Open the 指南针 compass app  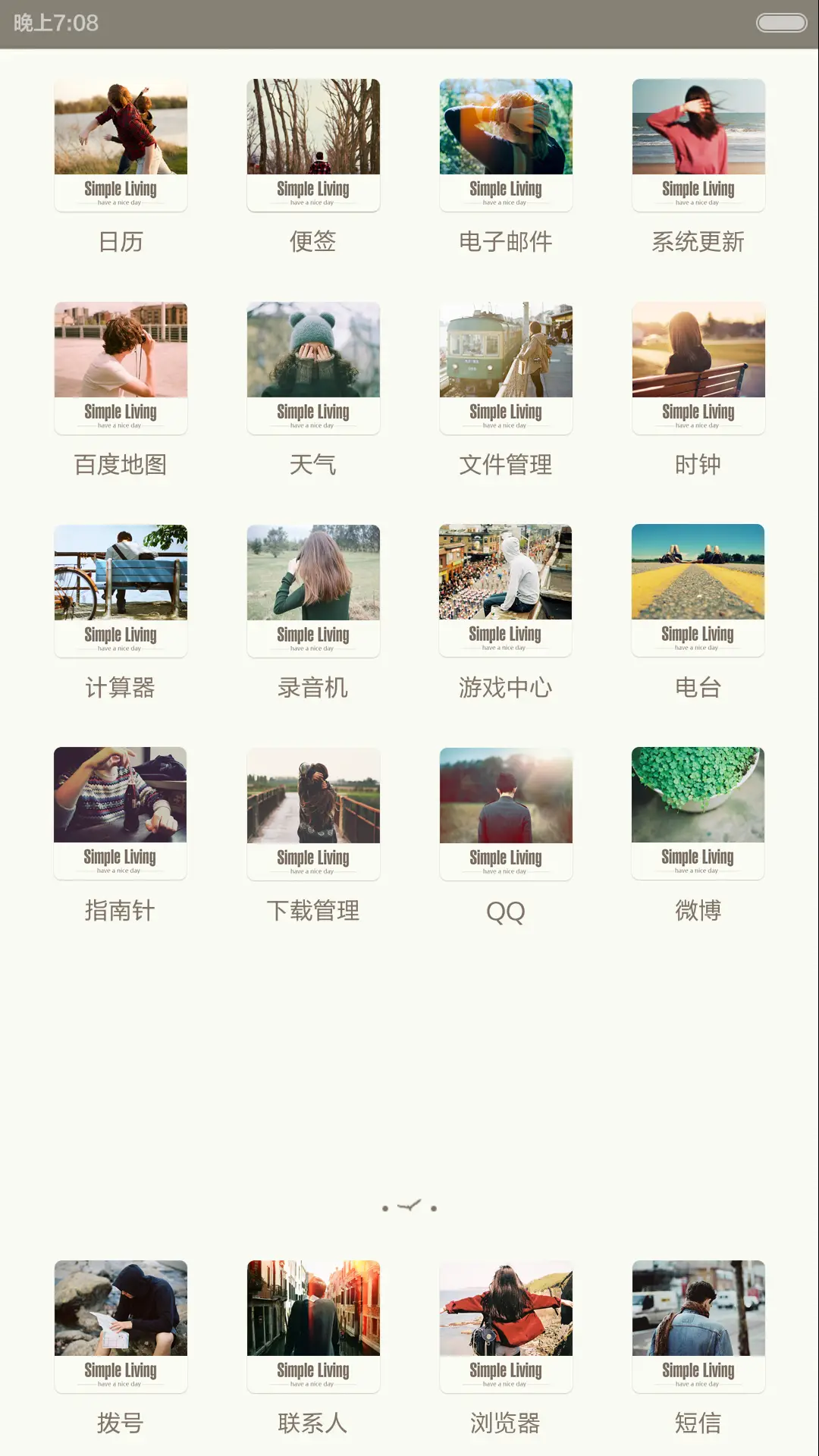tap(119, 813)
